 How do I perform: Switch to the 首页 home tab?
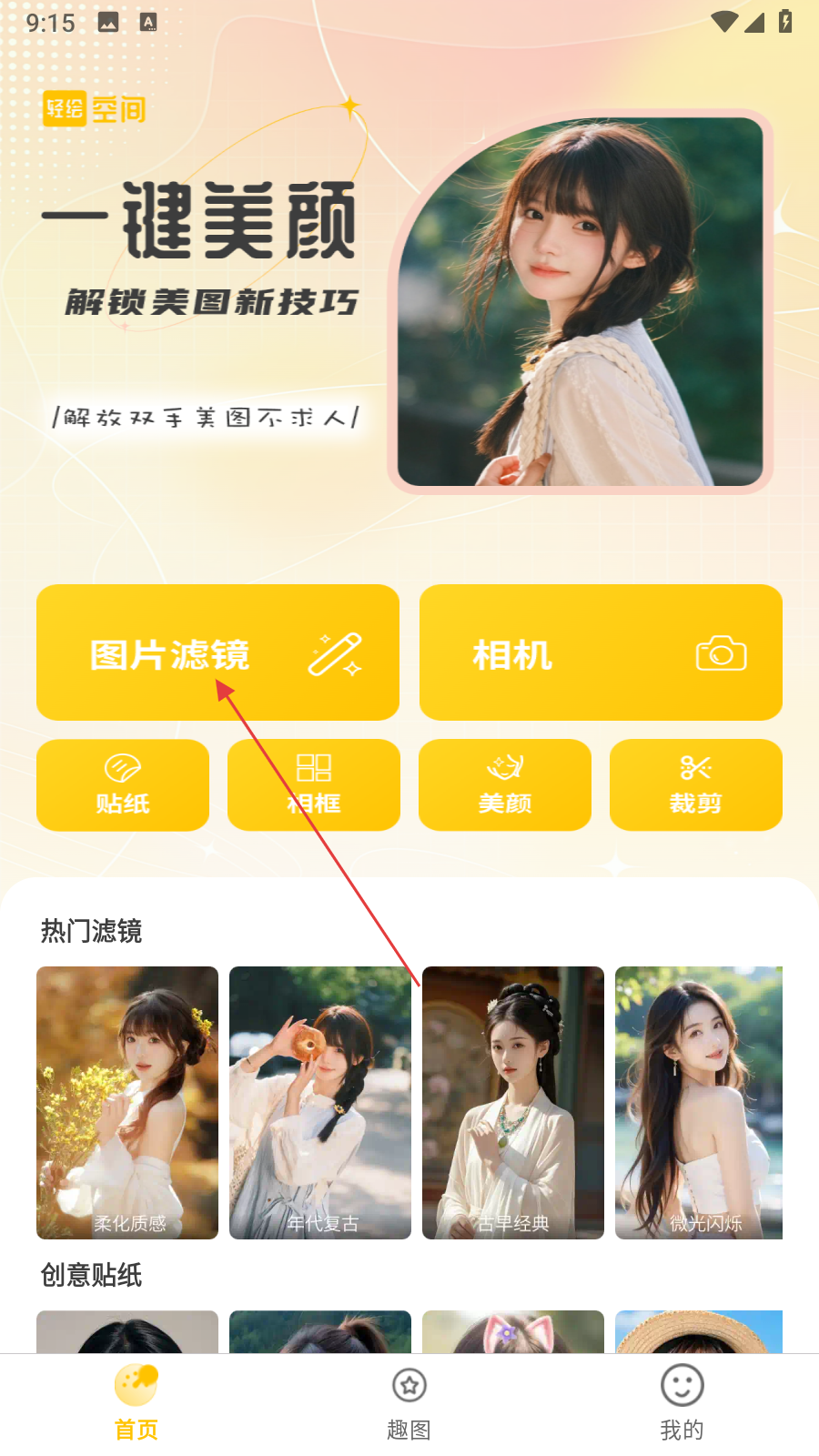point(136,1403)
